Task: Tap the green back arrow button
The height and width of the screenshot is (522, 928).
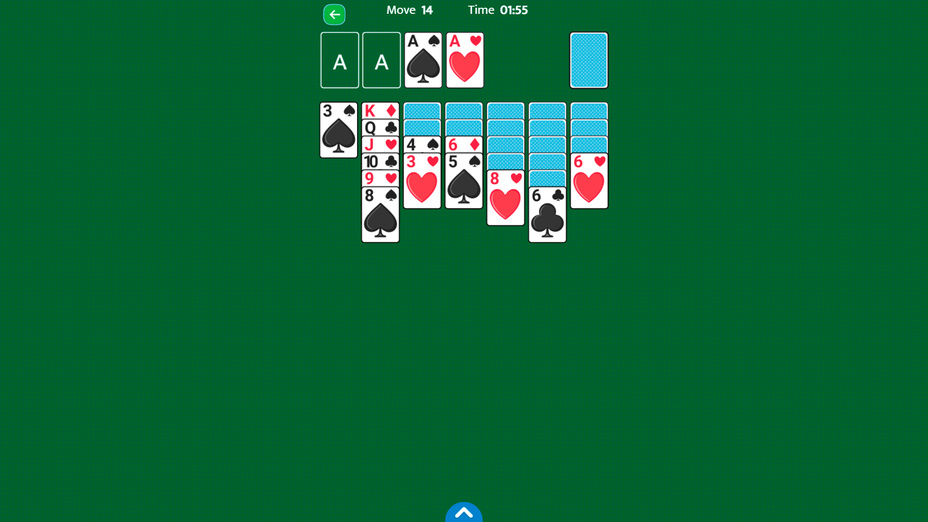Action: (x=334, y=14)
